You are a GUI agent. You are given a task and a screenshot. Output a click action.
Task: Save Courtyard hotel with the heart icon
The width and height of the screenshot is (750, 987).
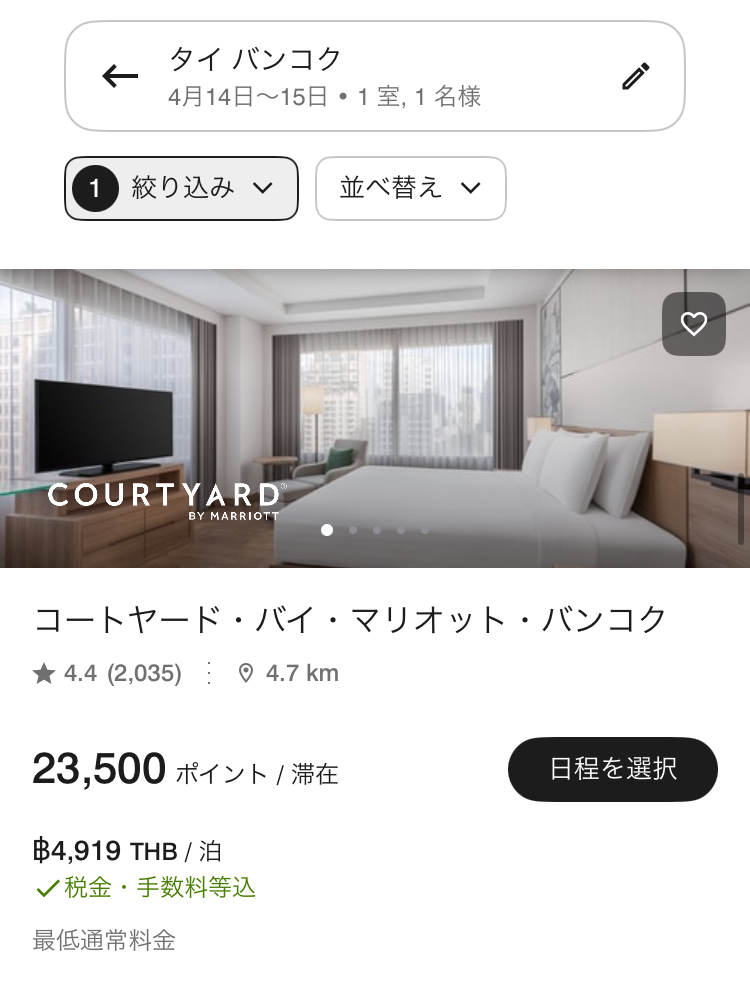coord(693,324)
